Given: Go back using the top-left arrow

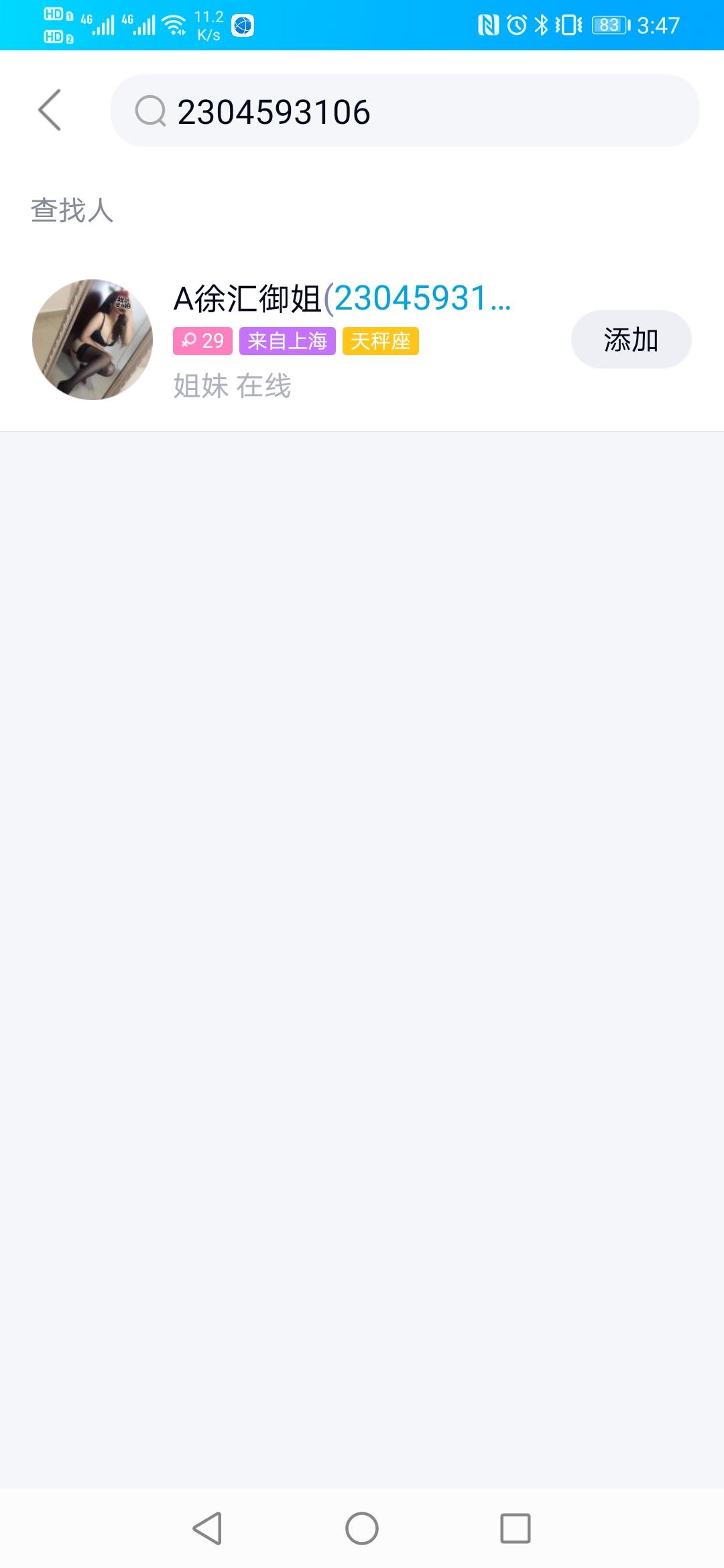Looking at the screenshot, I should [50, 111].
